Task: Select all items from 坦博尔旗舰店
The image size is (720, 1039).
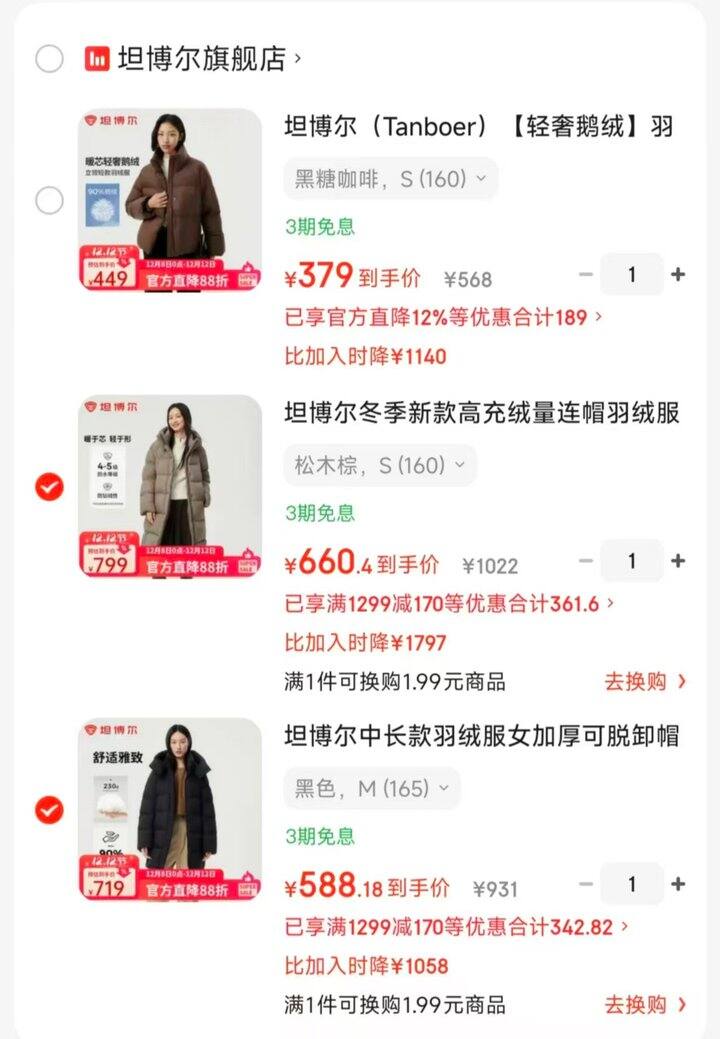Action: pyautogui.click(x=49, y=59)
